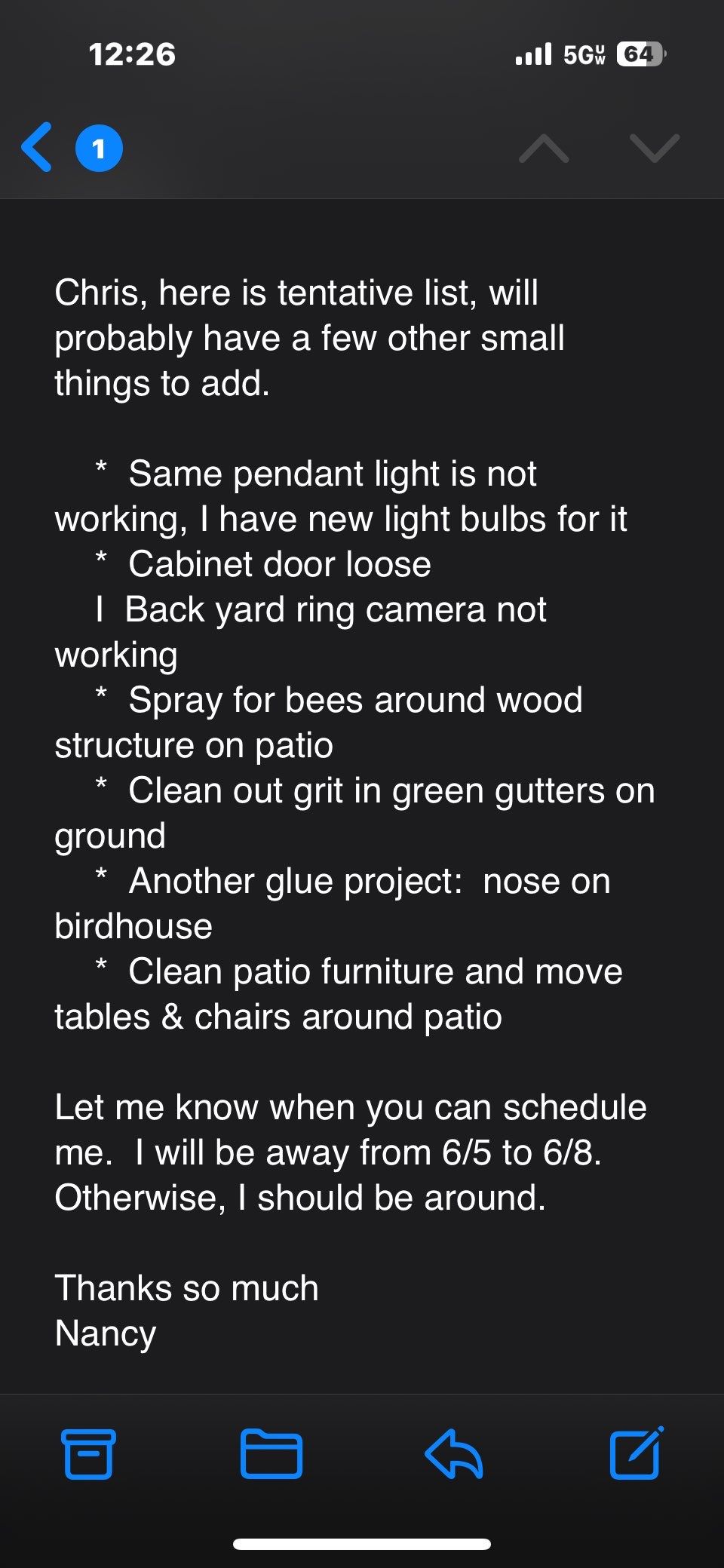This screenshot has width=724, height=1568.
Task: Tap the blue unread count badge
Action: pos(95,148)
